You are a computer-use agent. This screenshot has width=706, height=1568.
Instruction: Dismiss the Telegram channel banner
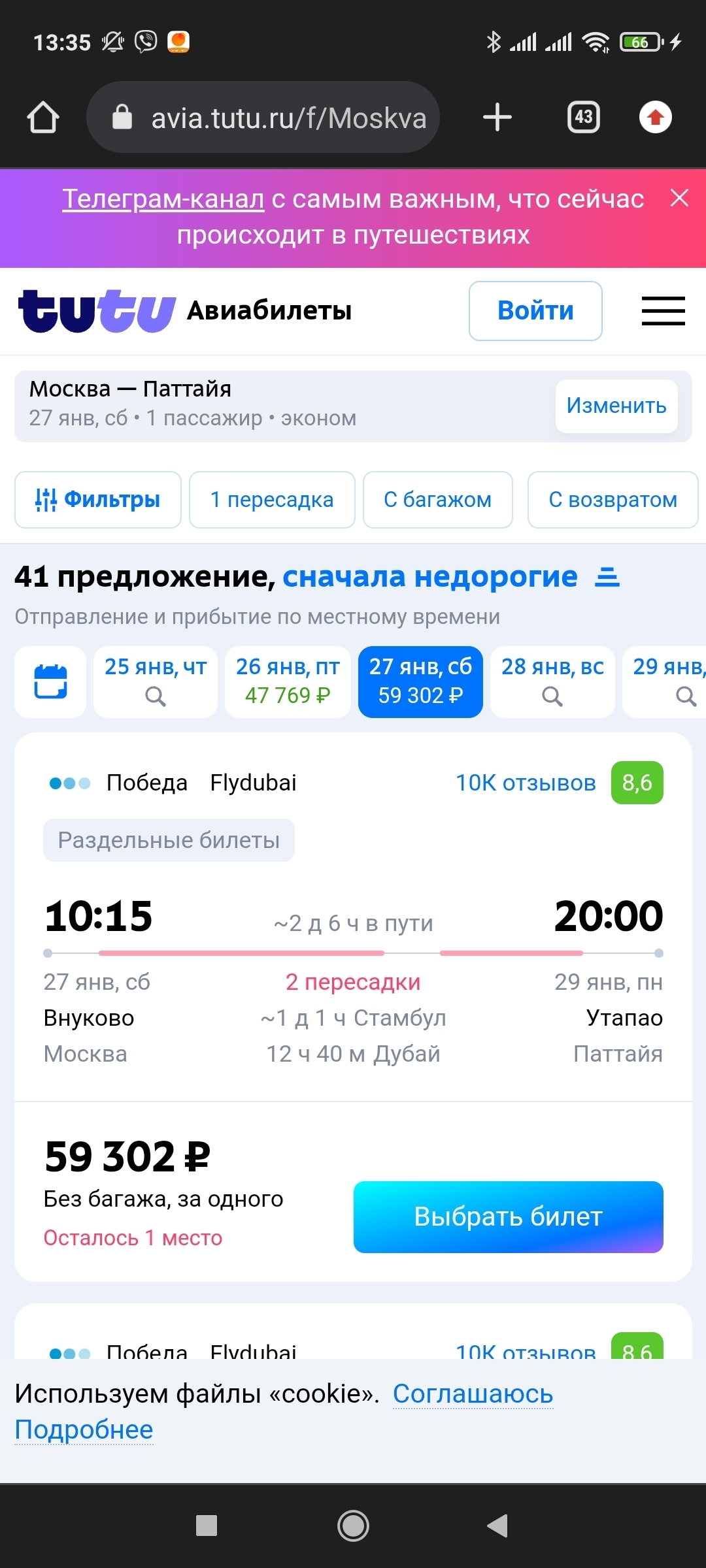pyautogui.click(x=680, y=198)
